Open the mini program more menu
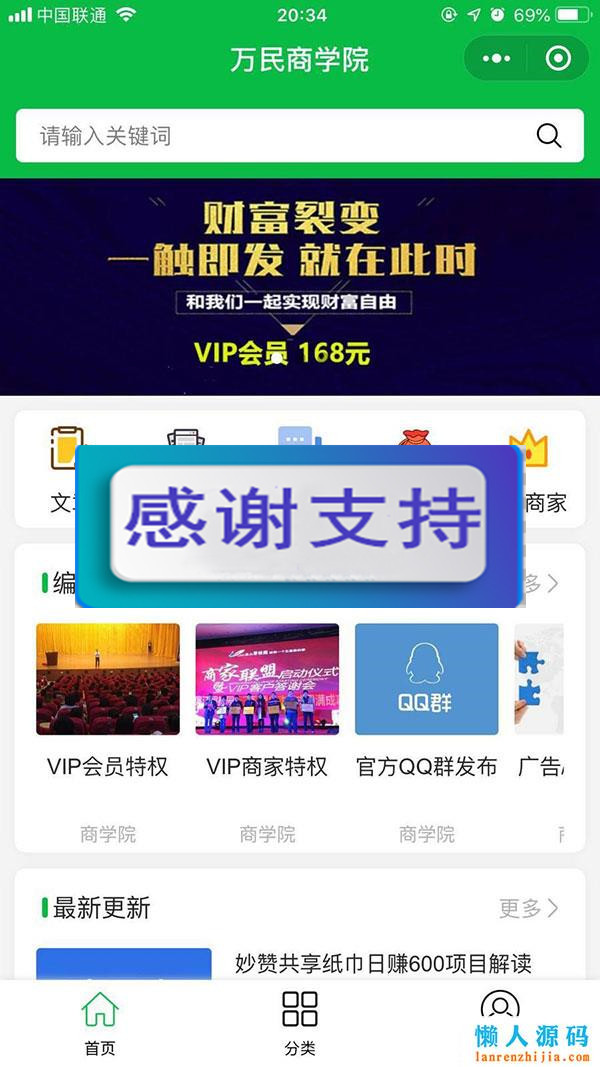 pyautogui.click(x=496, y=59)
